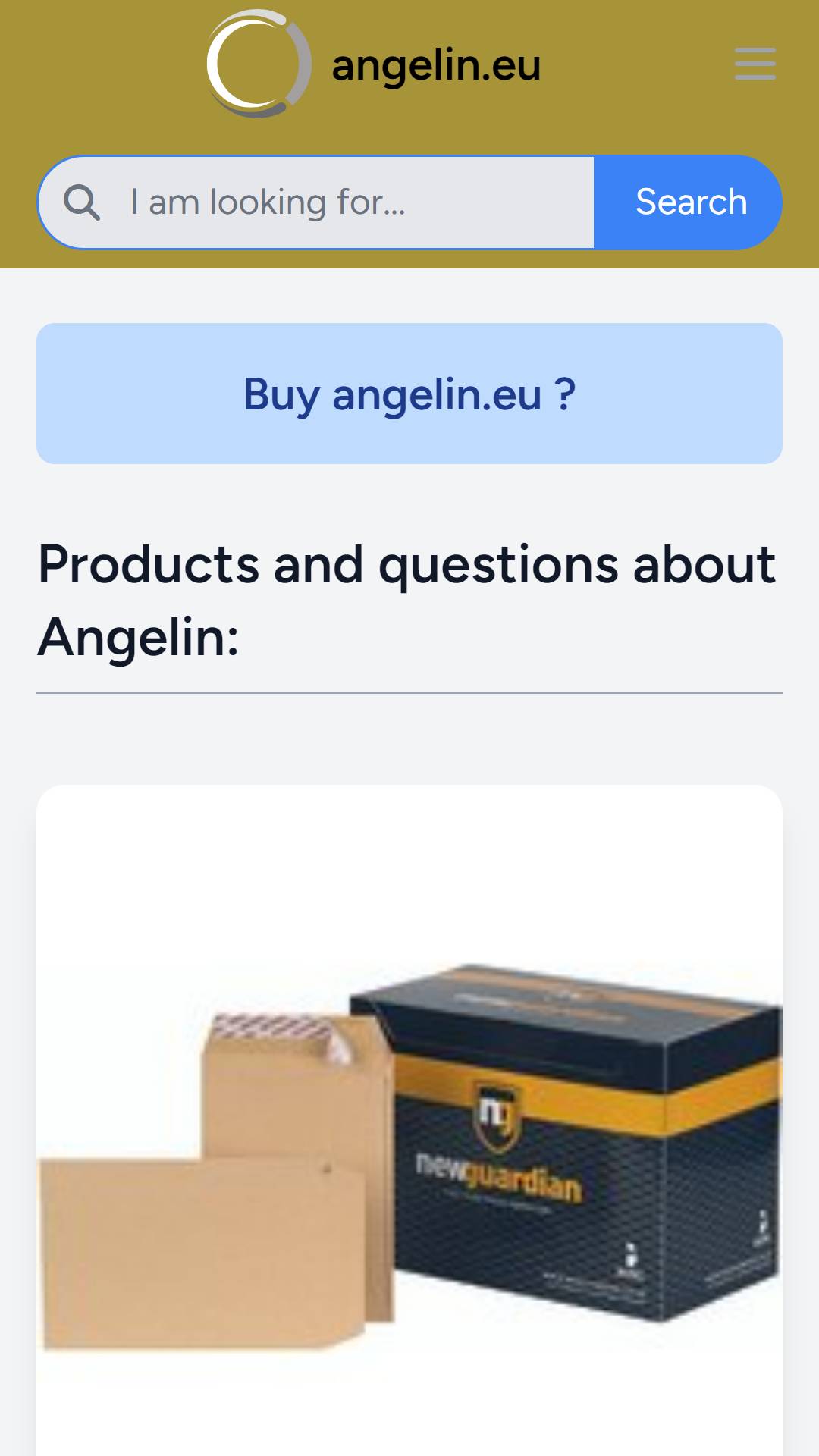Open the New Guardian envelopes product card
Image resolution: width=819 pixels, height=1456 pixels.
pyautogui.click(x=409, y=1121)
